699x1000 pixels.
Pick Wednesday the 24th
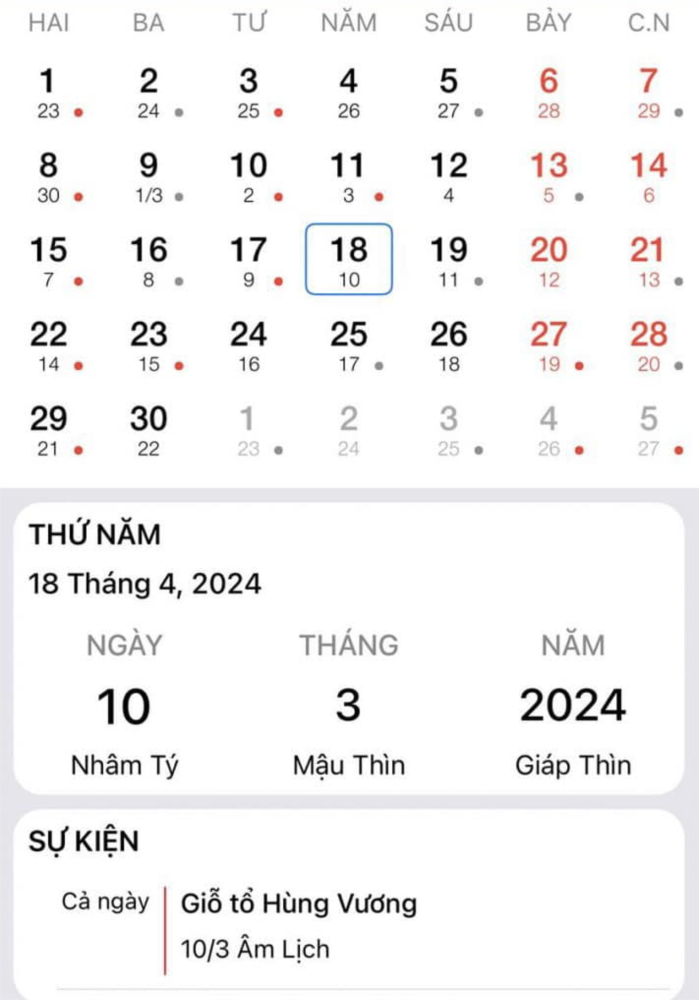click(x=248, y=344)
